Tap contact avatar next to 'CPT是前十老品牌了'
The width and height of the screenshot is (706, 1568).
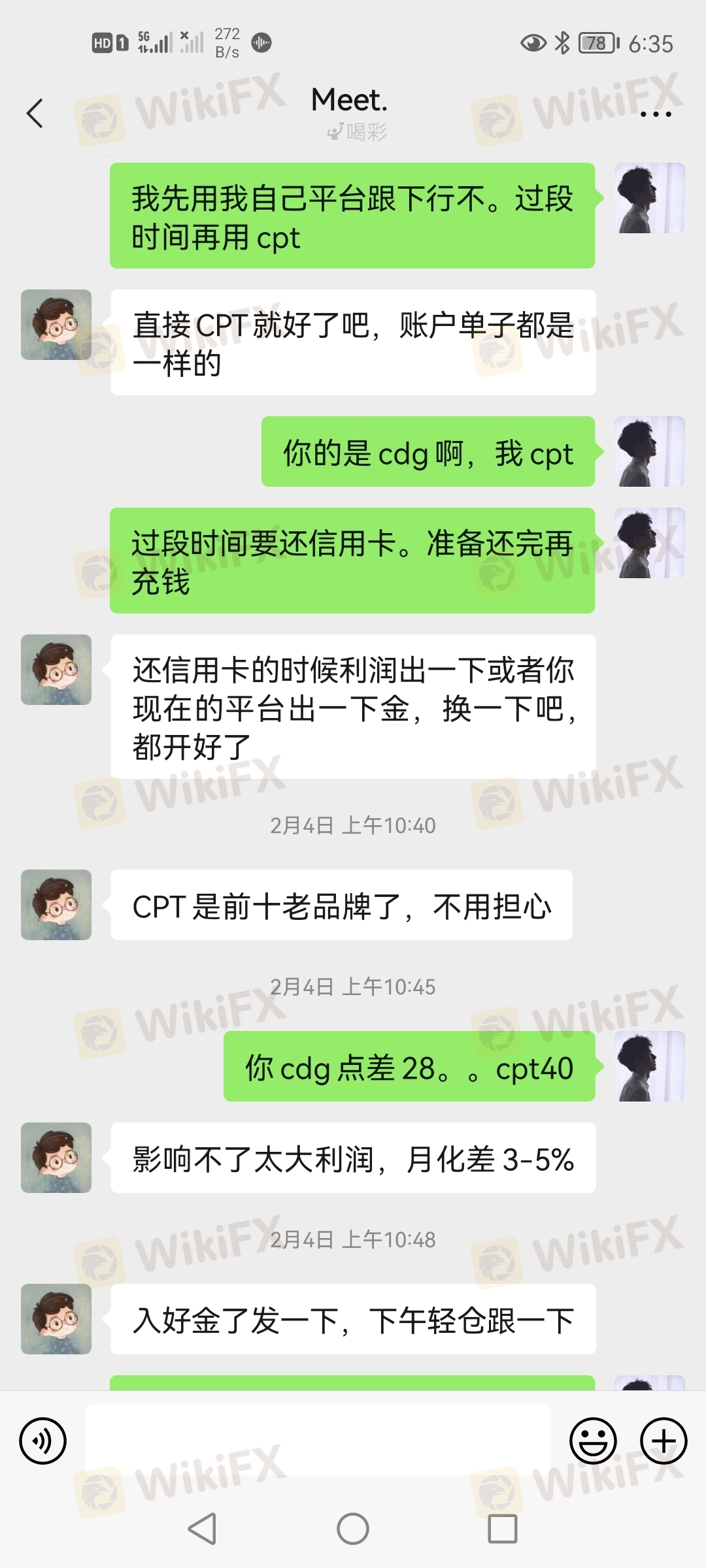click(x=56, y=905)
